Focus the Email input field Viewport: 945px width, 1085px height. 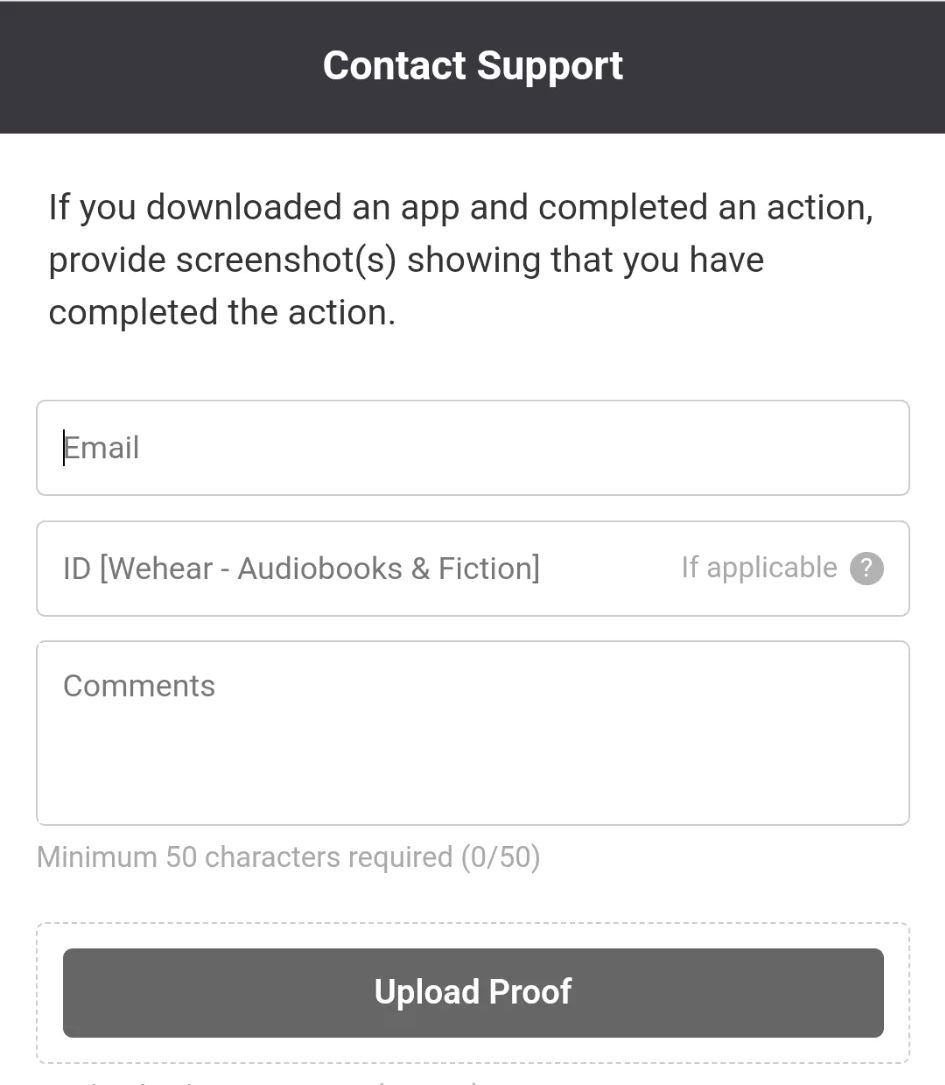click(472, 448)
